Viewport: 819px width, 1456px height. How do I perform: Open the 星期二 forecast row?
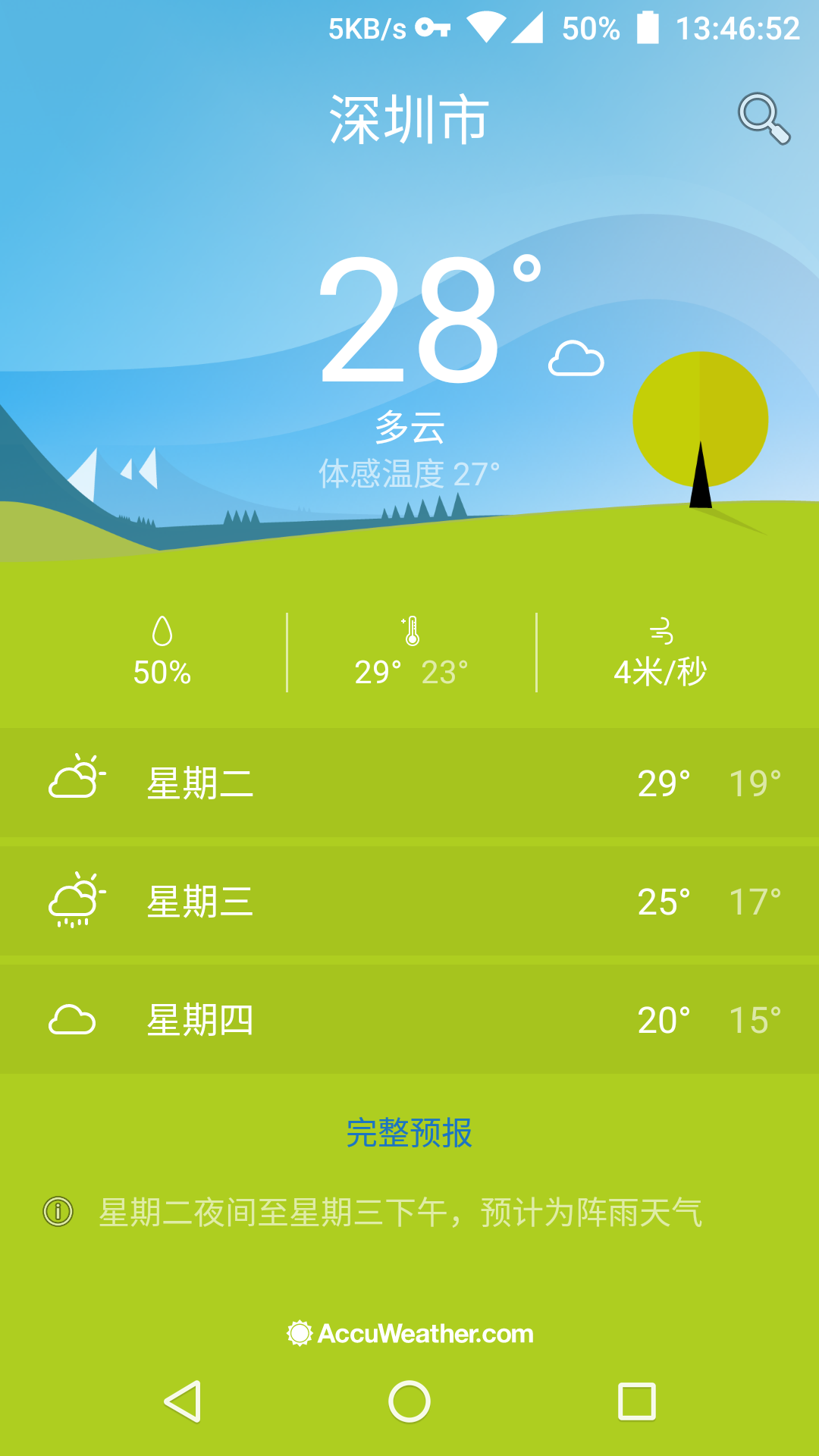pos(409,783)
